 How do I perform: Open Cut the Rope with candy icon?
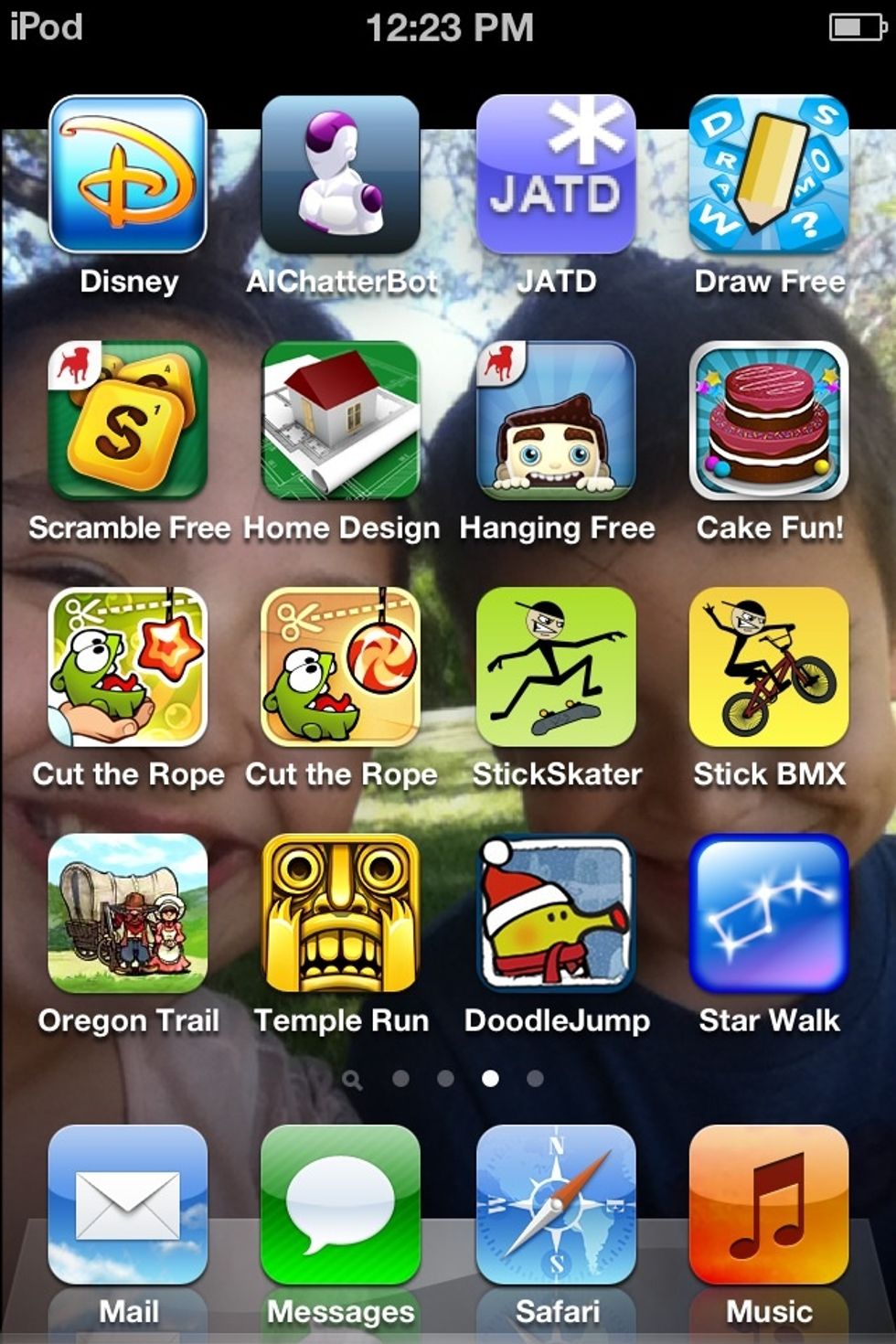(341, 667)
